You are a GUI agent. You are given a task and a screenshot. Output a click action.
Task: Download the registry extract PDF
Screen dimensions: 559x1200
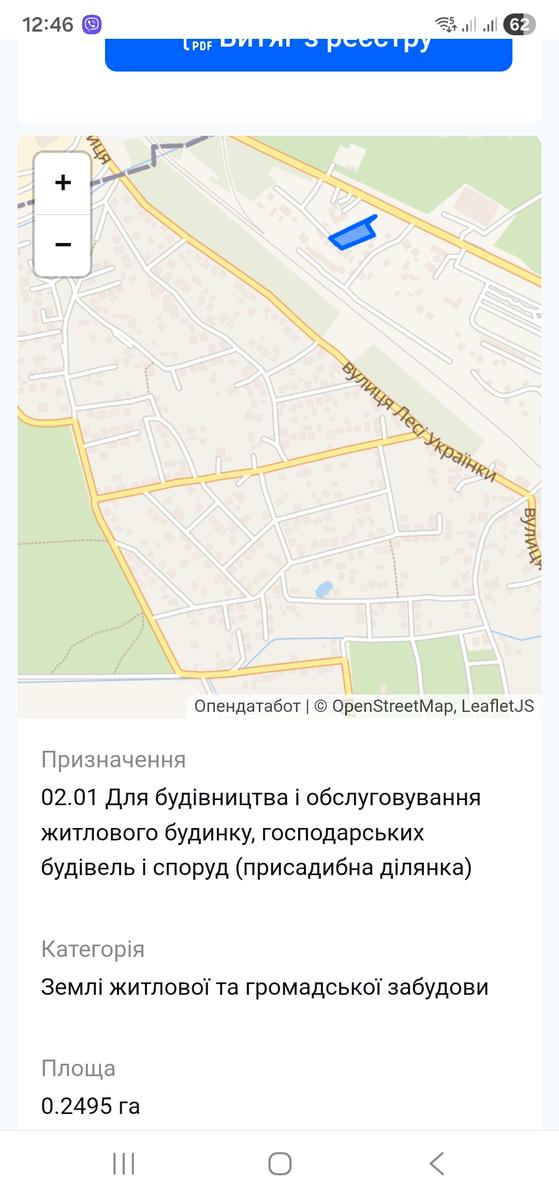[308, 52]
